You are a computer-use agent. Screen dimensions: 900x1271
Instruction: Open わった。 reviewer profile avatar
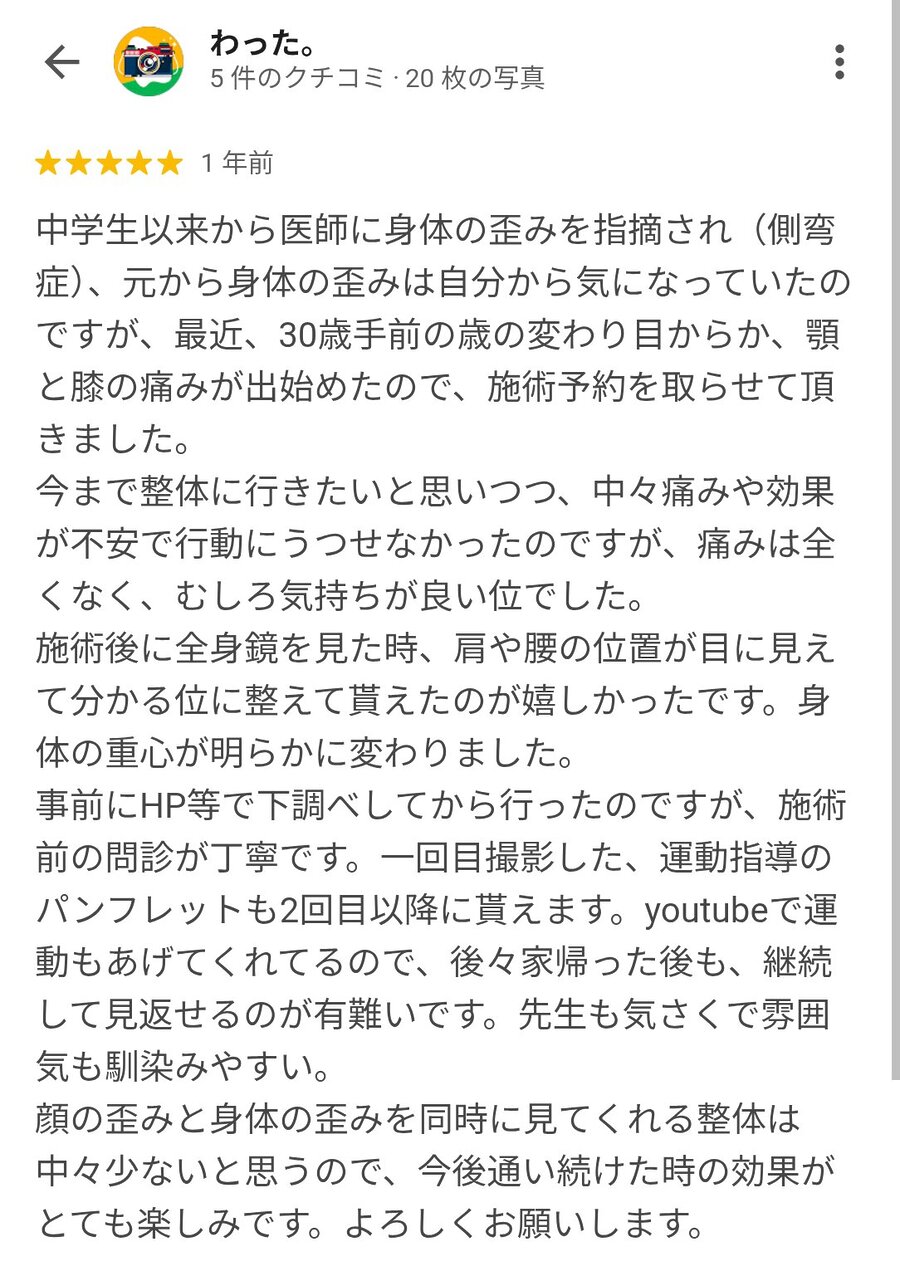click(149, 62)
